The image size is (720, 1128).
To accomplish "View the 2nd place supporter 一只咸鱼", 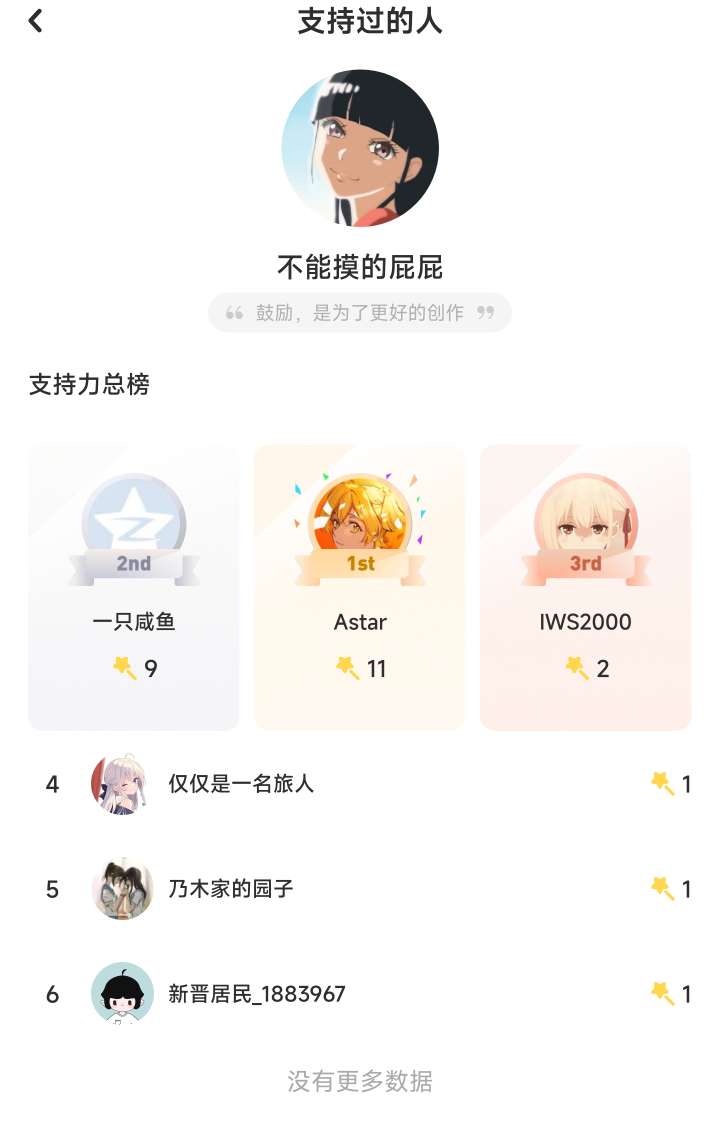I will click(x=134, y=587).
